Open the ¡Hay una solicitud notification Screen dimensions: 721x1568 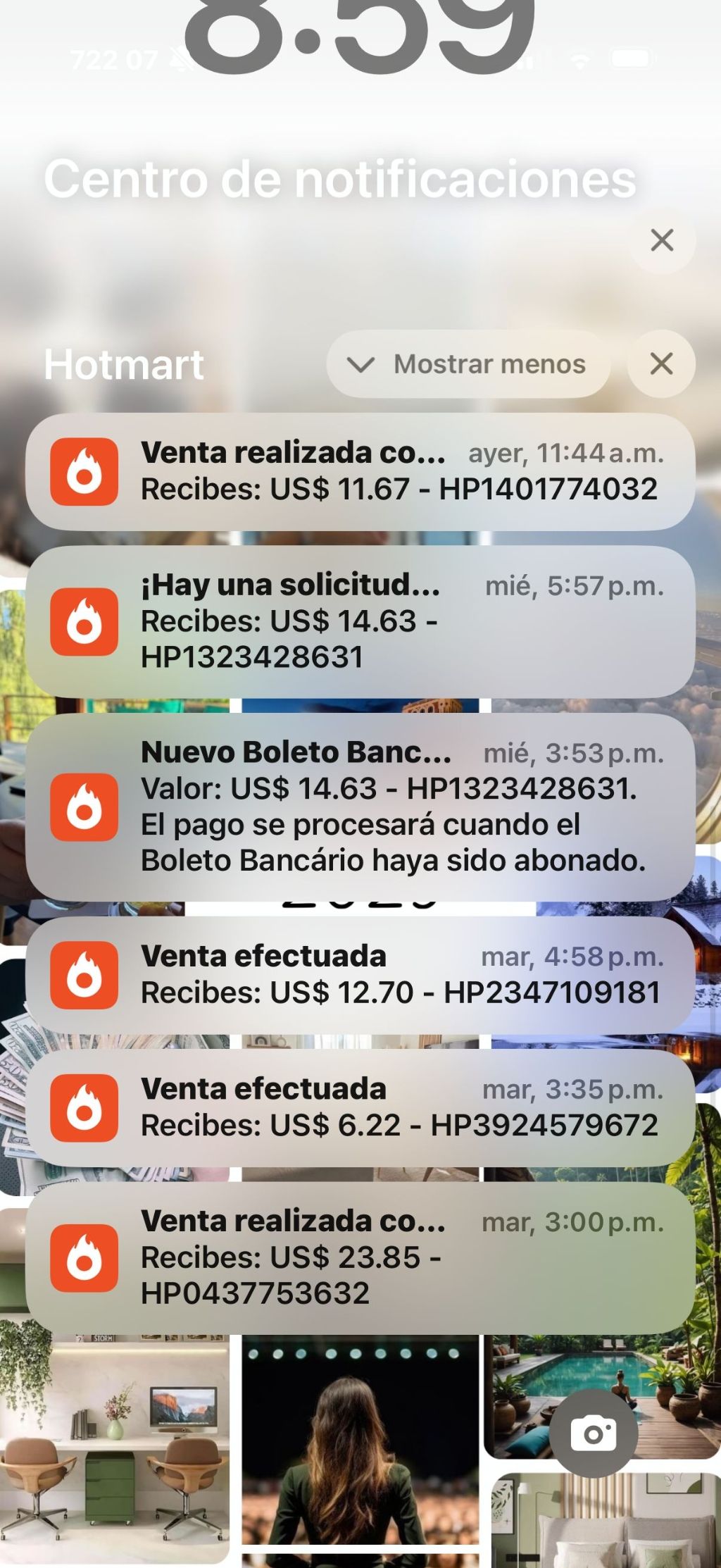[x=360, y=621]
